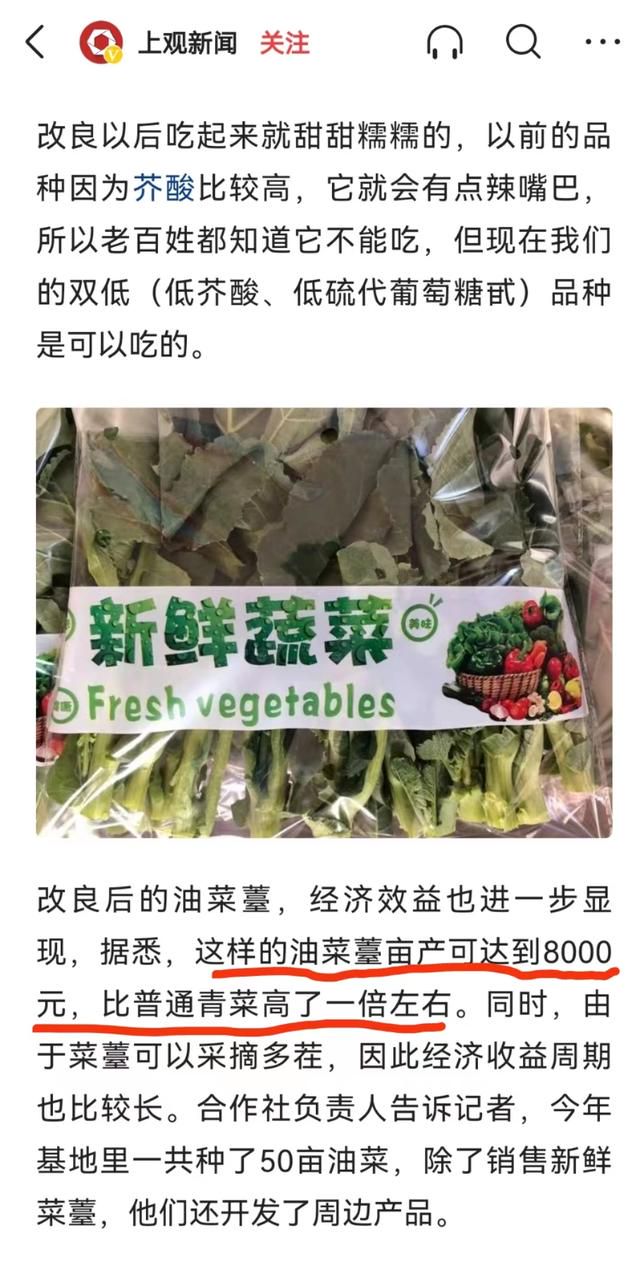640x1270 pixels.
Task: Go back using the top arrow
Action: (x=35, y=43)
